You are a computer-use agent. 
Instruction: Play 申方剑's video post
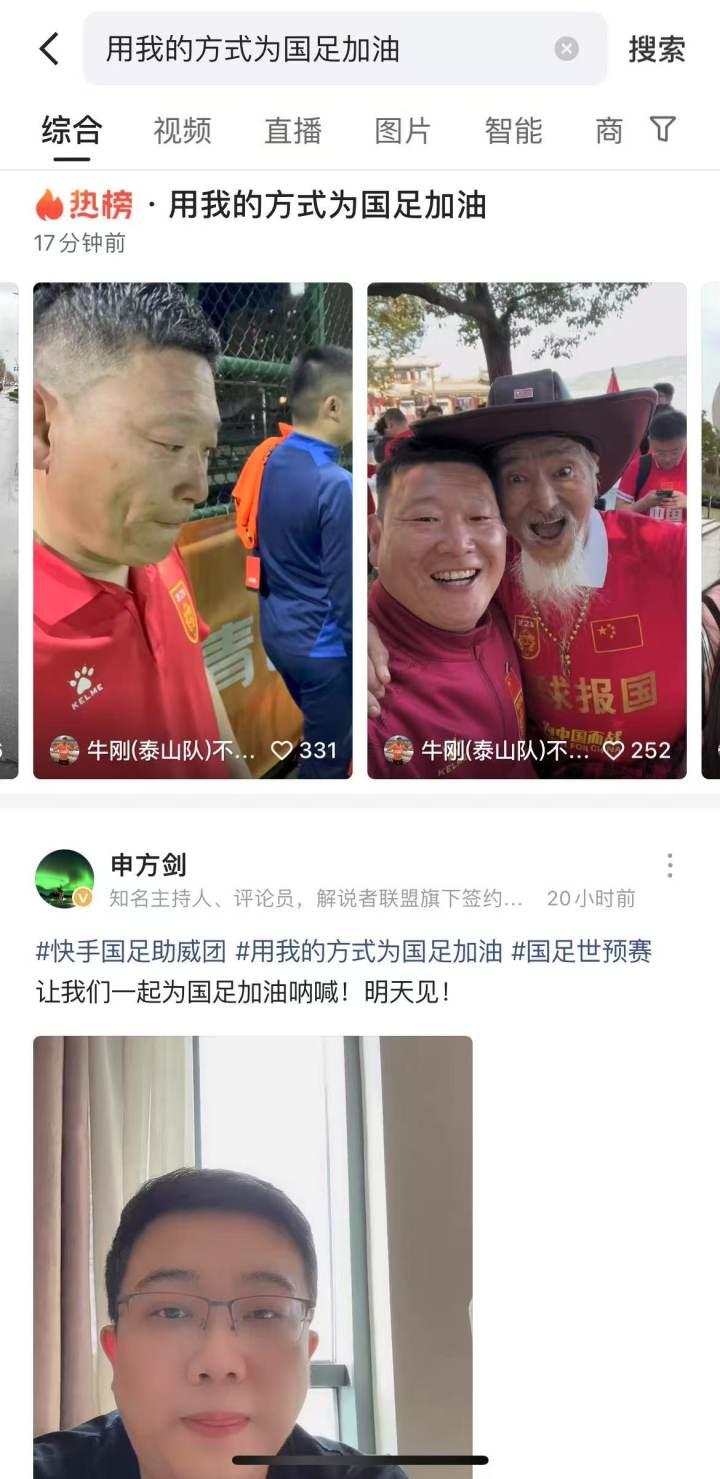(252, 1250)
